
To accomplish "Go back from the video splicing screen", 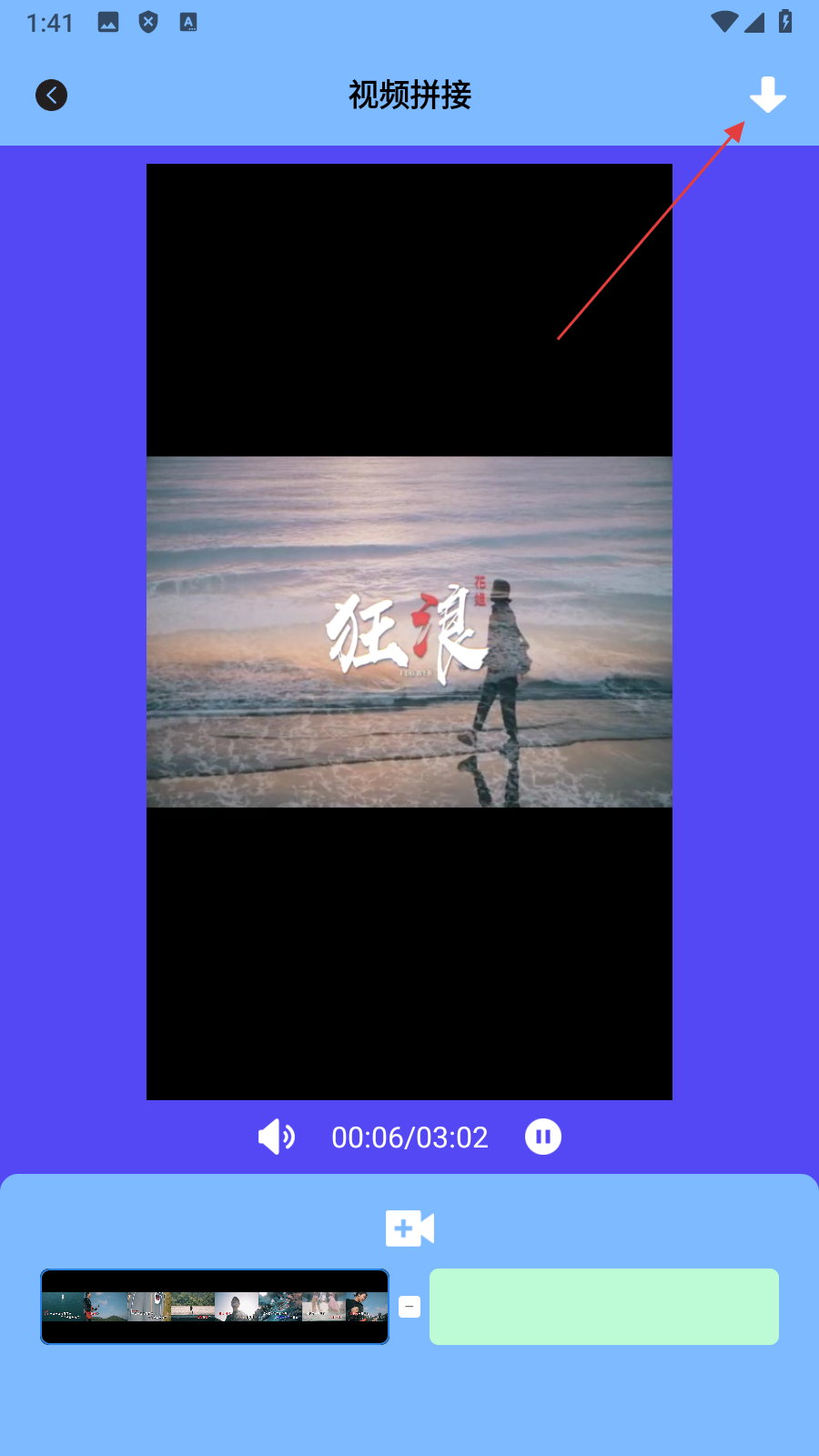I will point(51,95).
